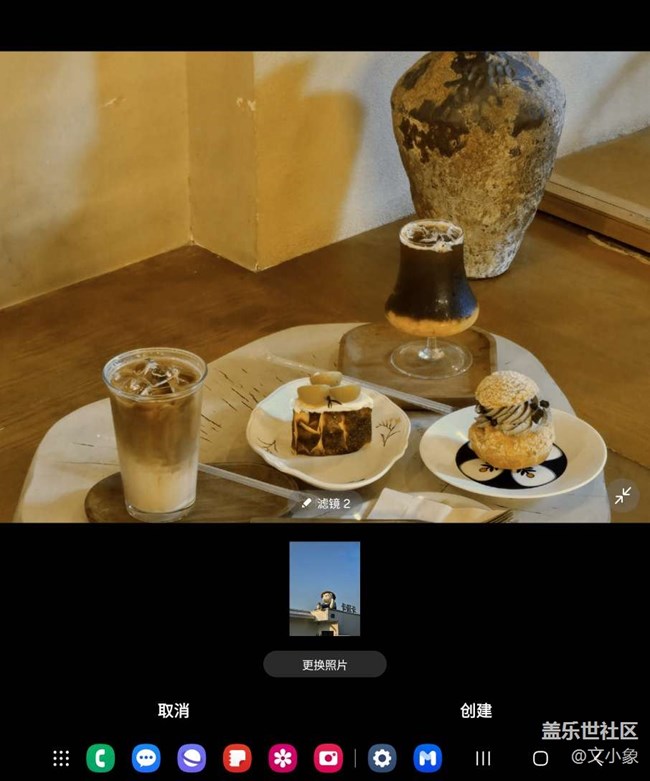
Task: Launch the Phone app from the taskbar
Action: (x=100, y=758)
